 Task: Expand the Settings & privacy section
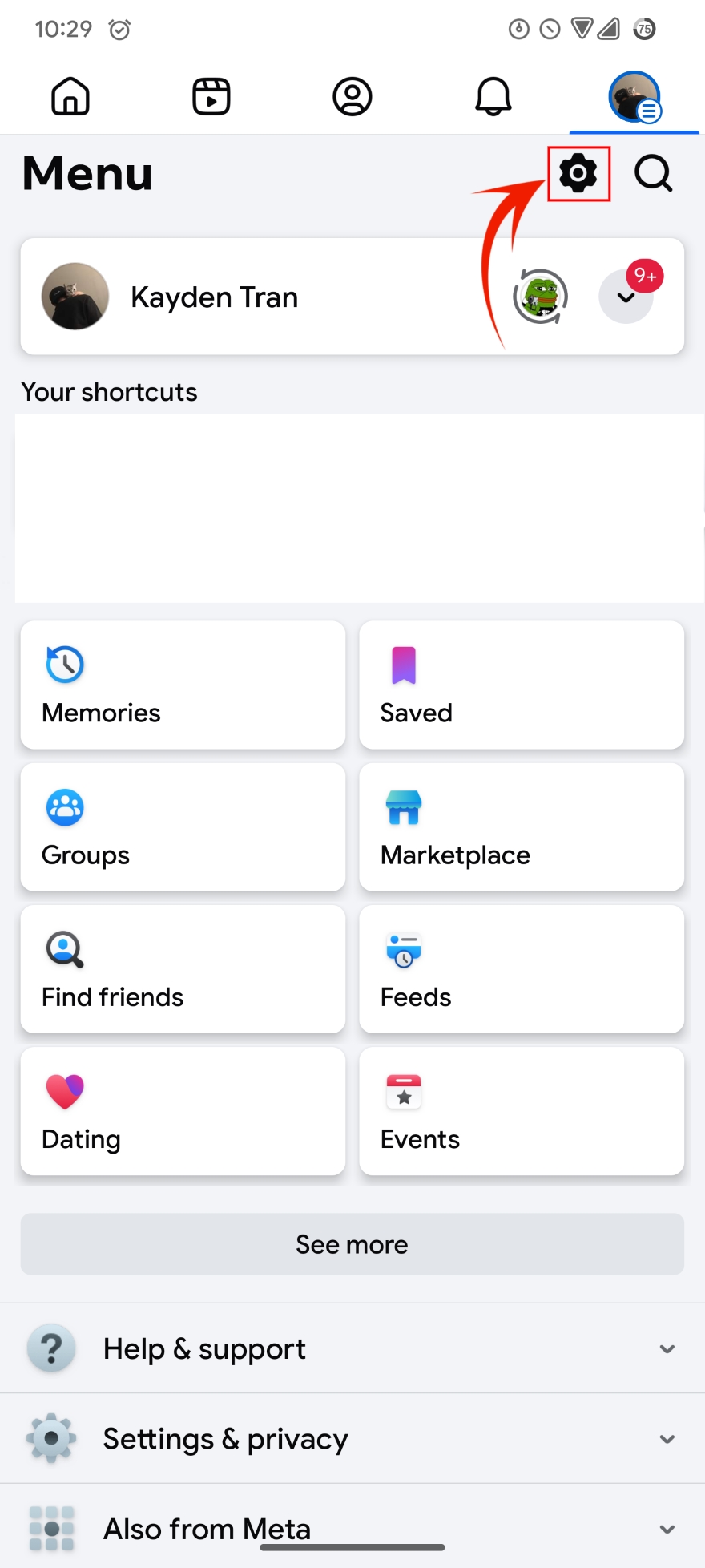coord(352,1438)
